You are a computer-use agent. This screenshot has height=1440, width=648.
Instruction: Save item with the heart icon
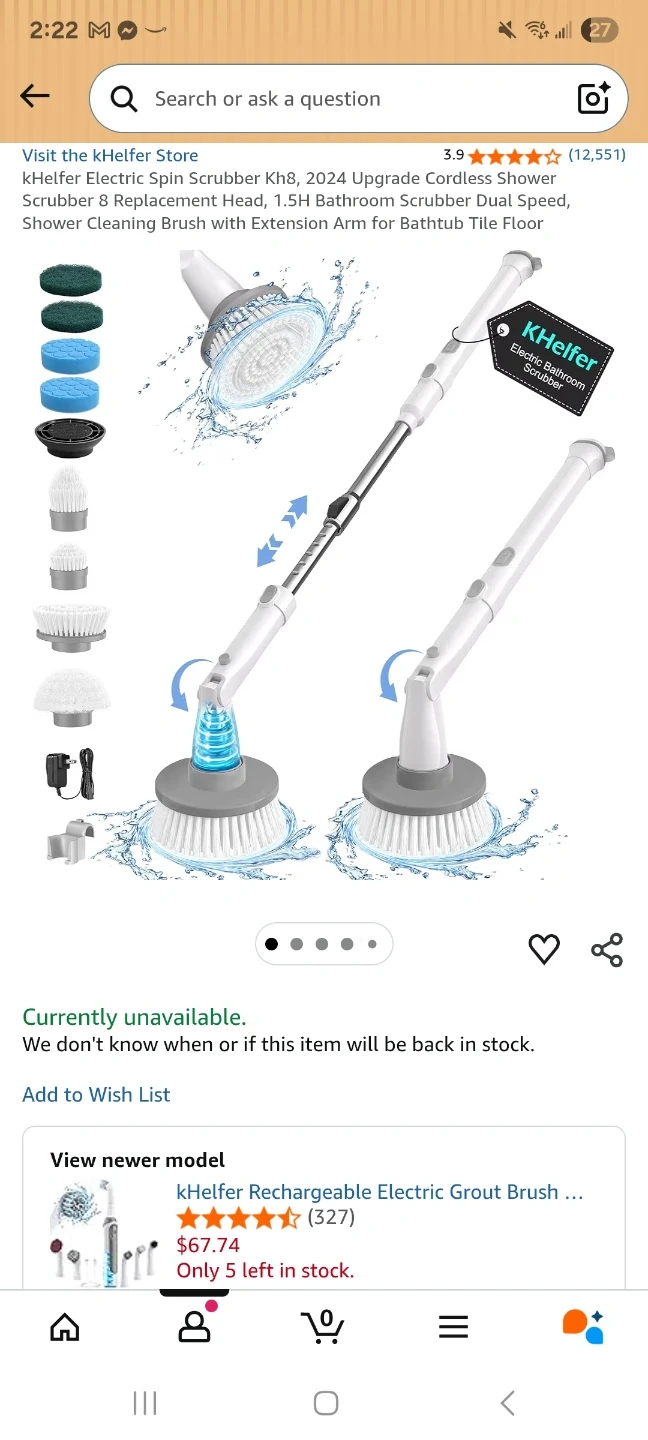[544, 949]
